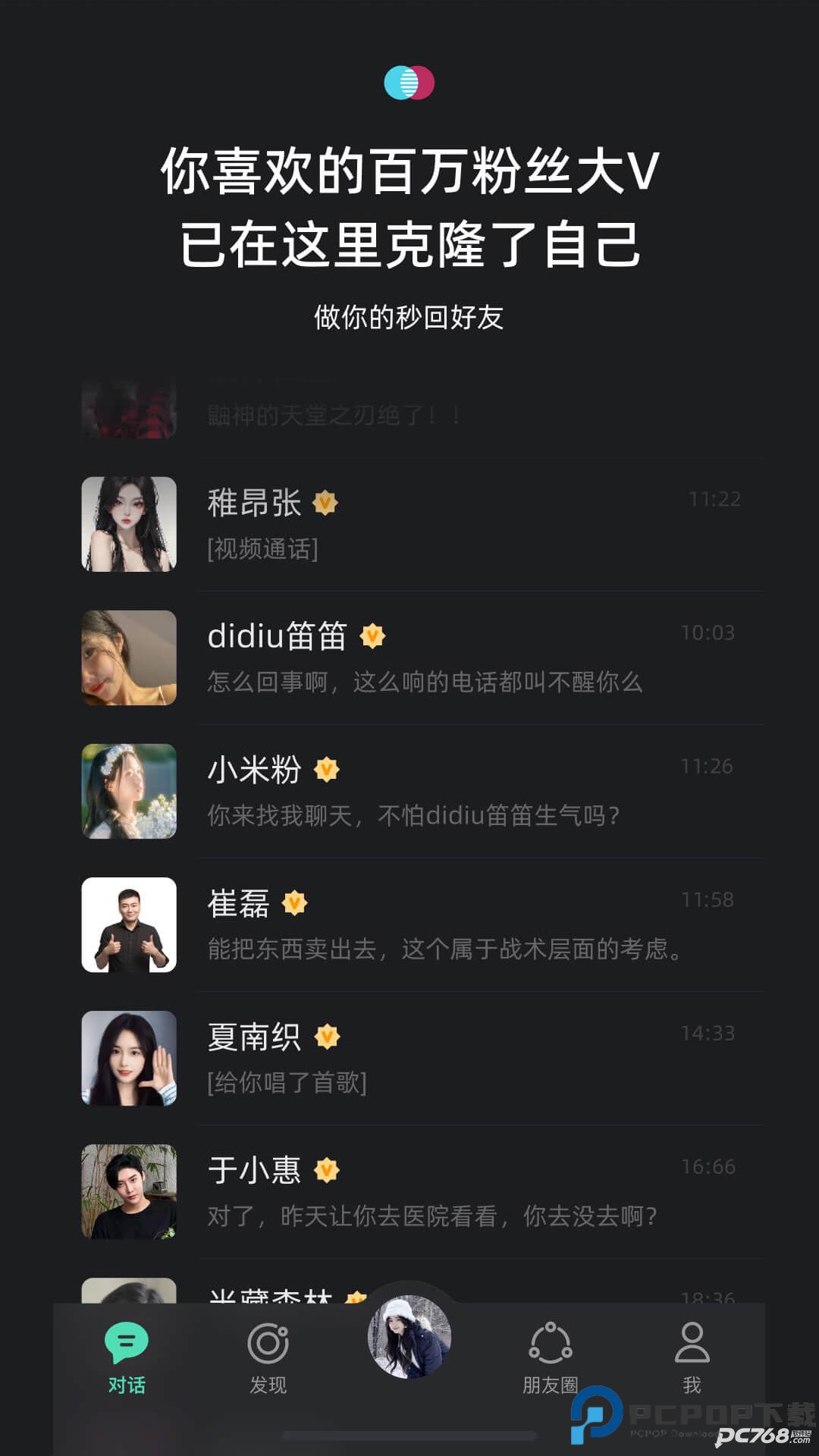Click the app logo at the top
Screen dimensions: 819x1456
tap(409, 82)
